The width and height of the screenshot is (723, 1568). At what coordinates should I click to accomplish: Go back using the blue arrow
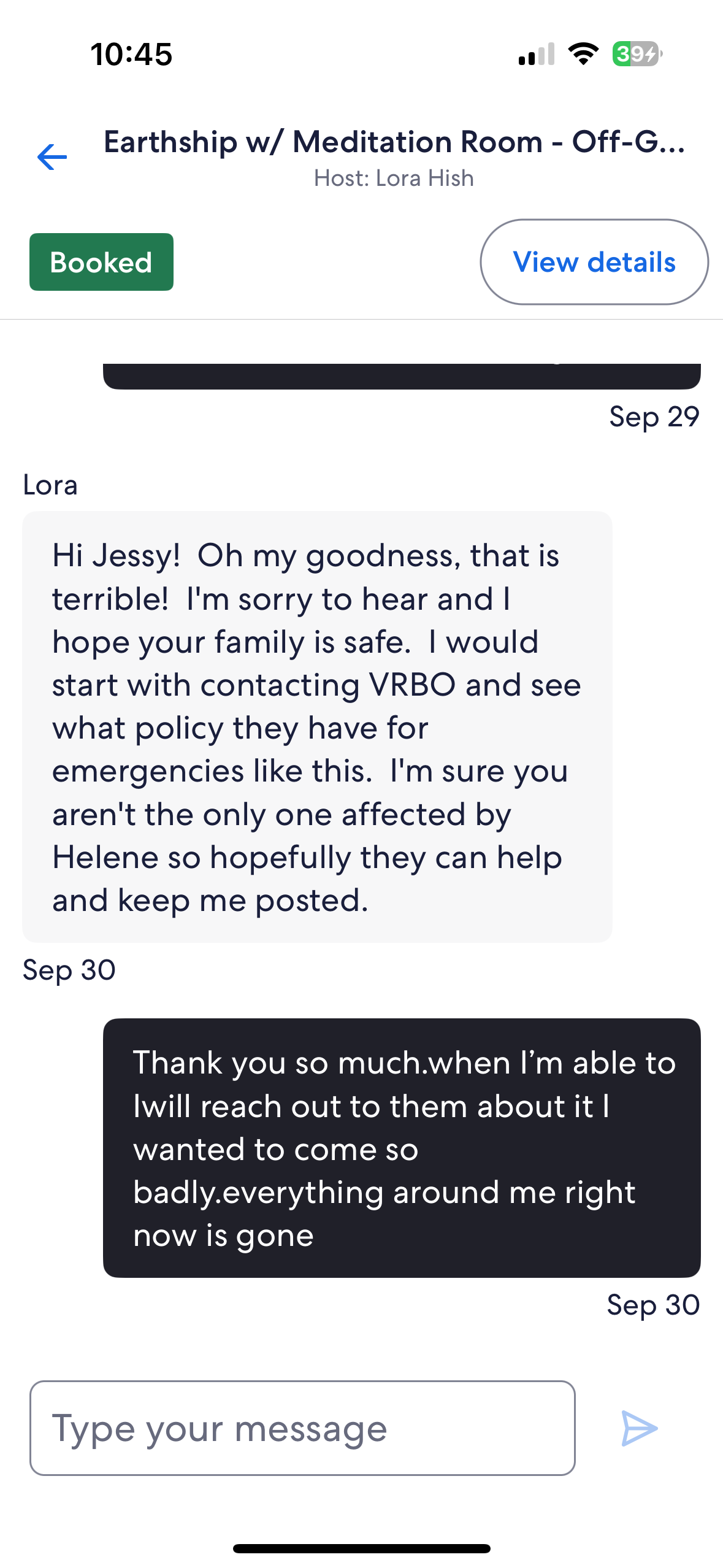pos(52,157)
